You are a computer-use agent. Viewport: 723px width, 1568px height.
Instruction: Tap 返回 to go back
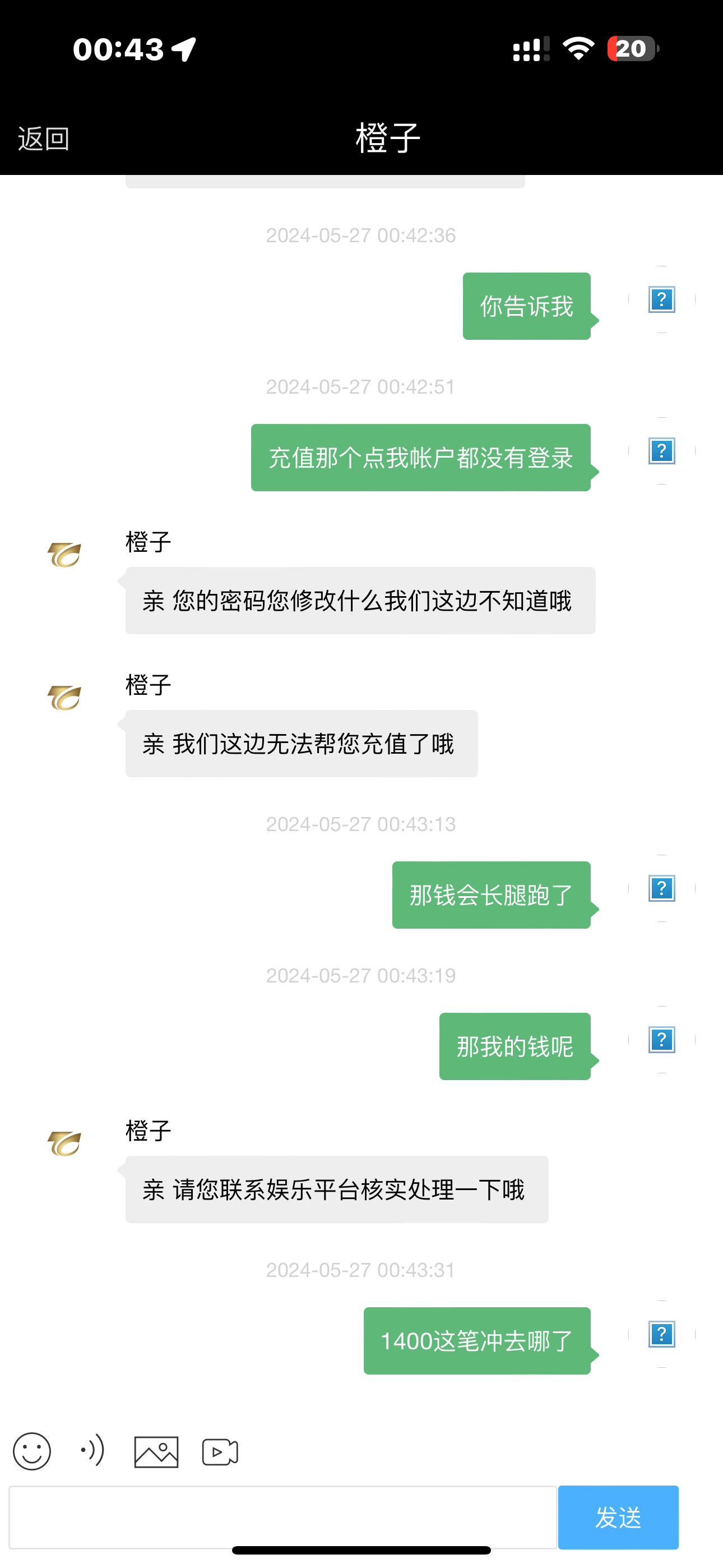pyautogui.click(x=41, y=139)
